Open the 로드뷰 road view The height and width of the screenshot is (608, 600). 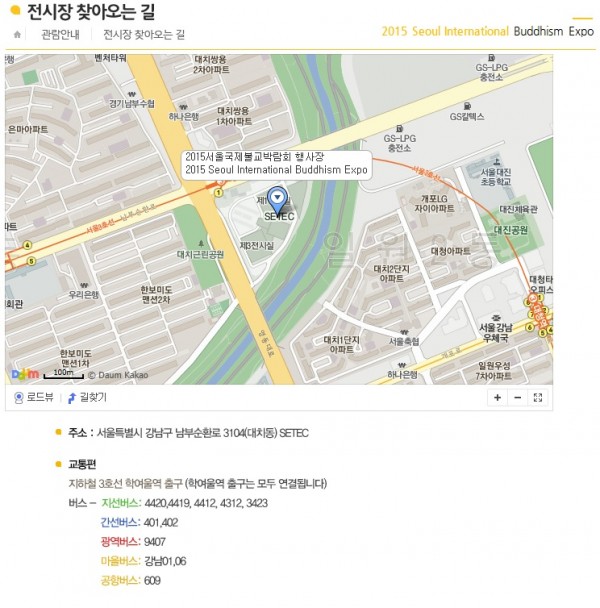click(34, 397)
